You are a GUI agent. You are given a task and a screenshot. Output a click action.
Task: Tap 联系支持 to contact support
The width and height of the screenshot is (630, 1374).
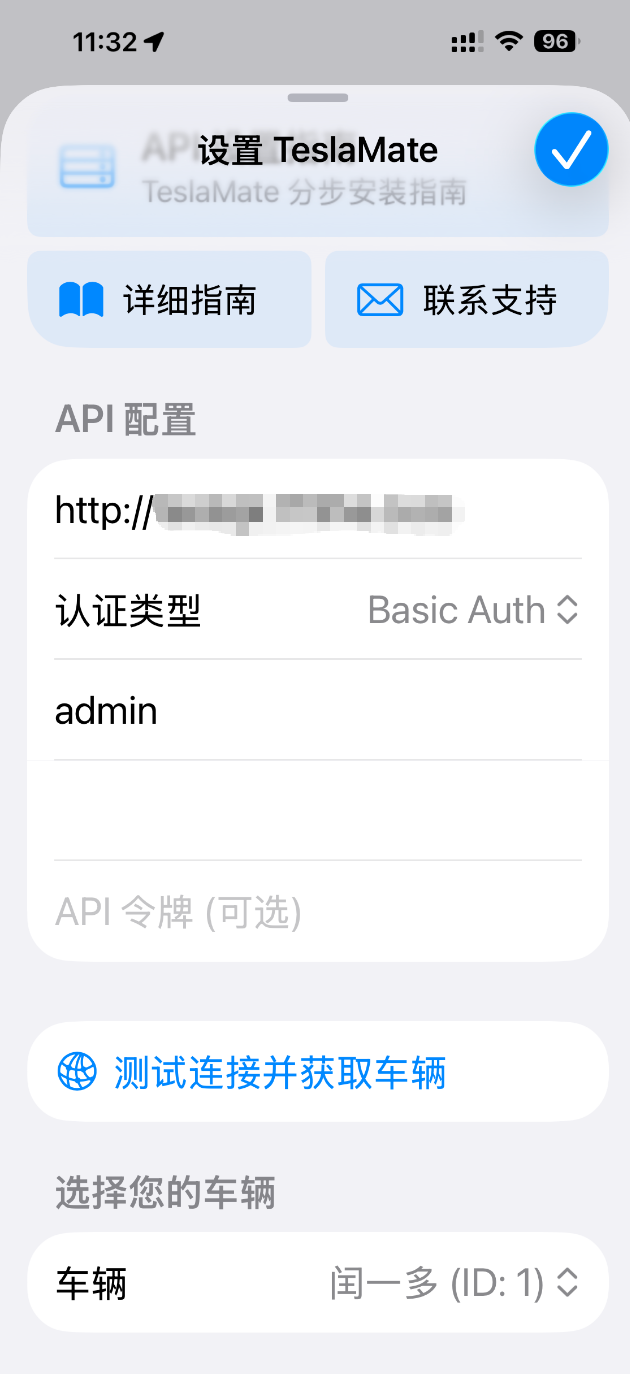[x=466, y=300]
